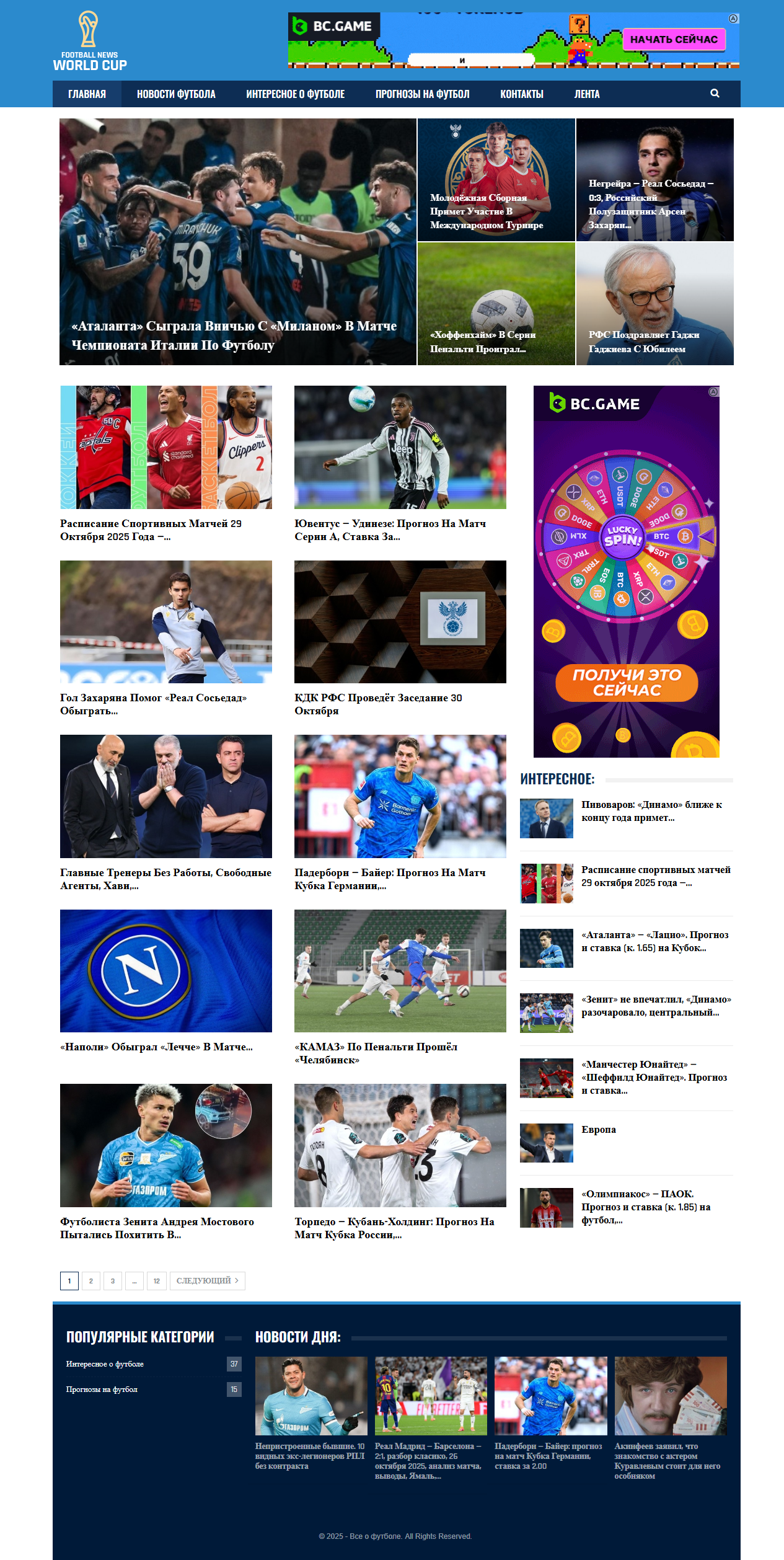The width and height of the screenshot is (784, 1560).
Task: Open the Лента section
Action: click(586, 94)
